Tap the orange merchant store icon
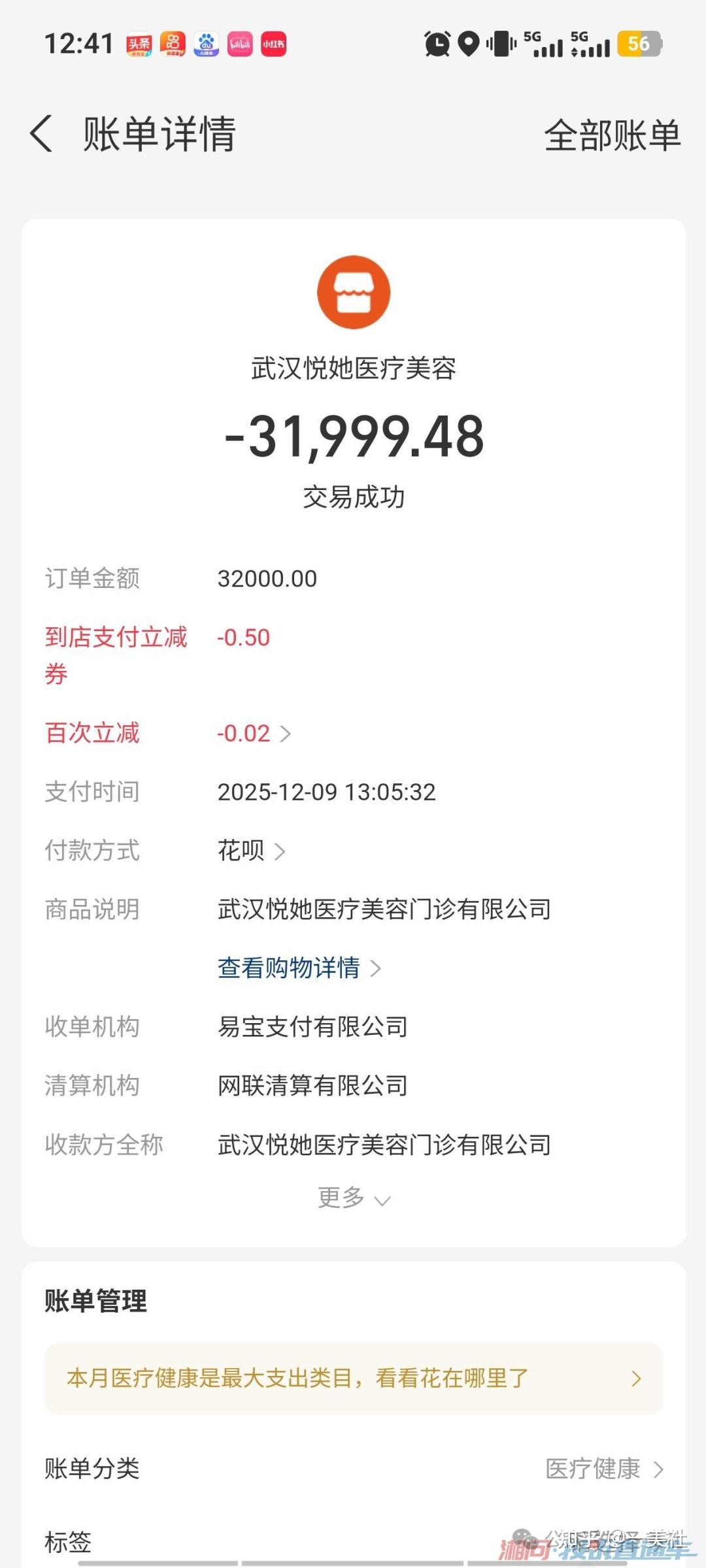This screenshot has height=1568, width=706. click(353, 291)
